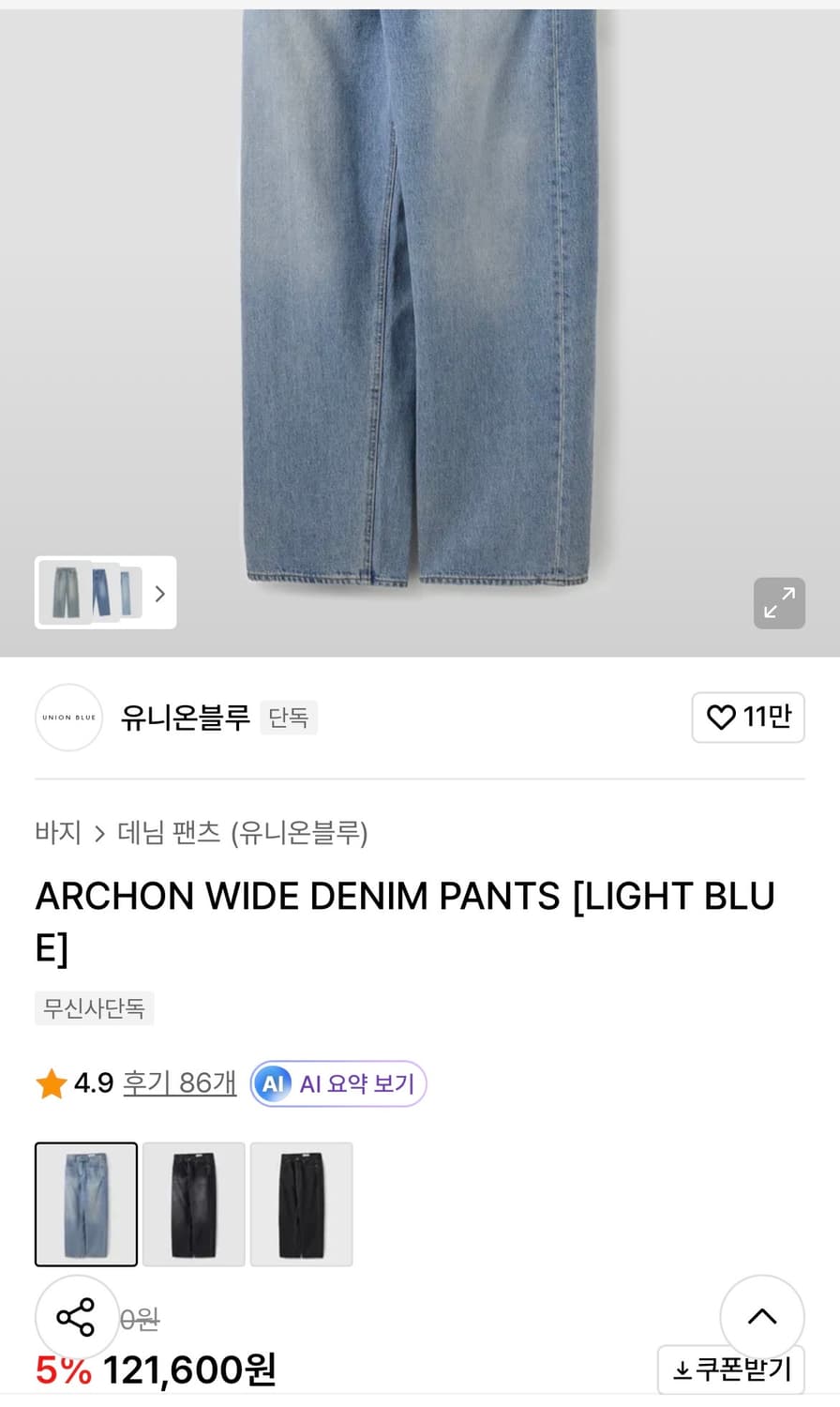This screenshot has width=840, height=1407.
Task: Select the AI summary icon
Action: coord(273,1083)
